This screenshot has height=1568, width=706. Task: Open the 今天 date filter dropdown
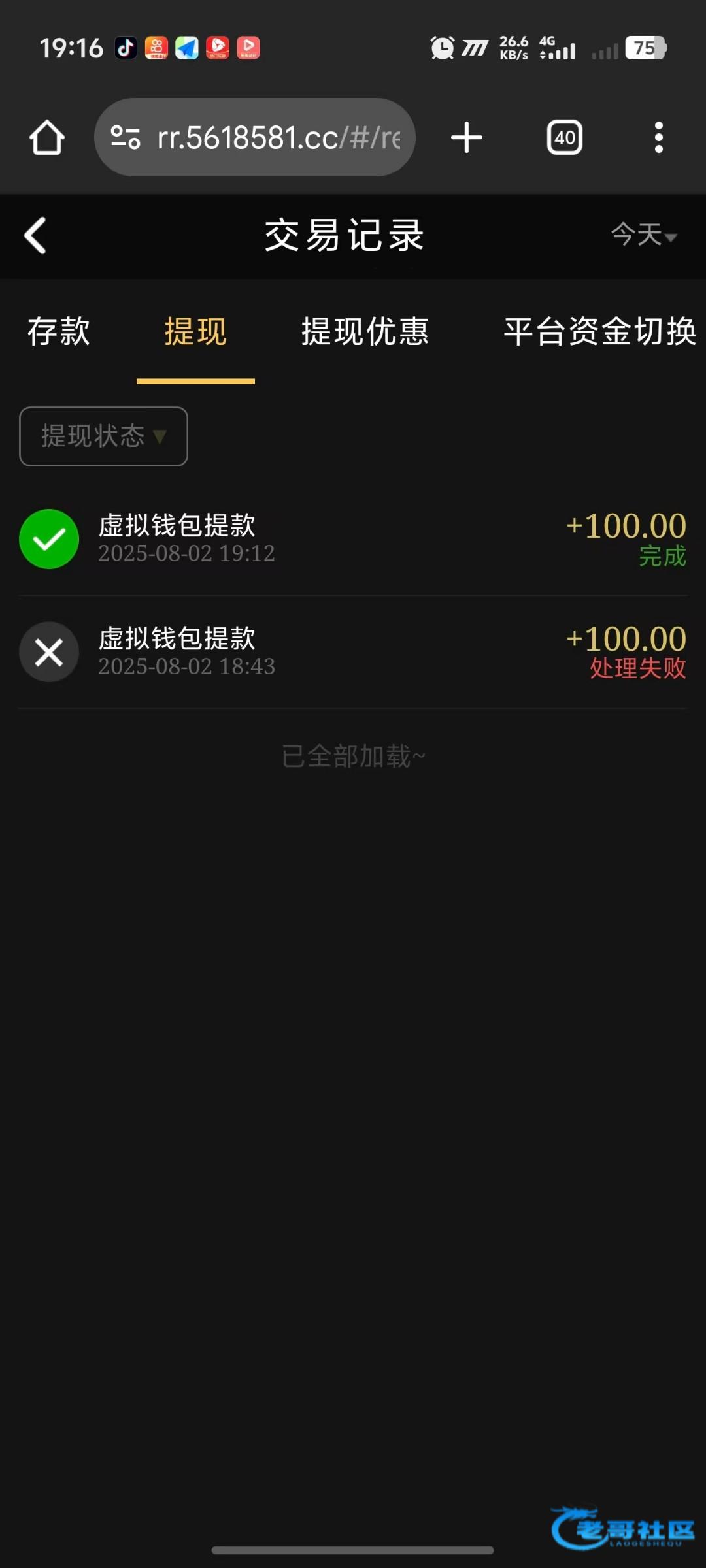pyautogui.click(x=643, y=235)
